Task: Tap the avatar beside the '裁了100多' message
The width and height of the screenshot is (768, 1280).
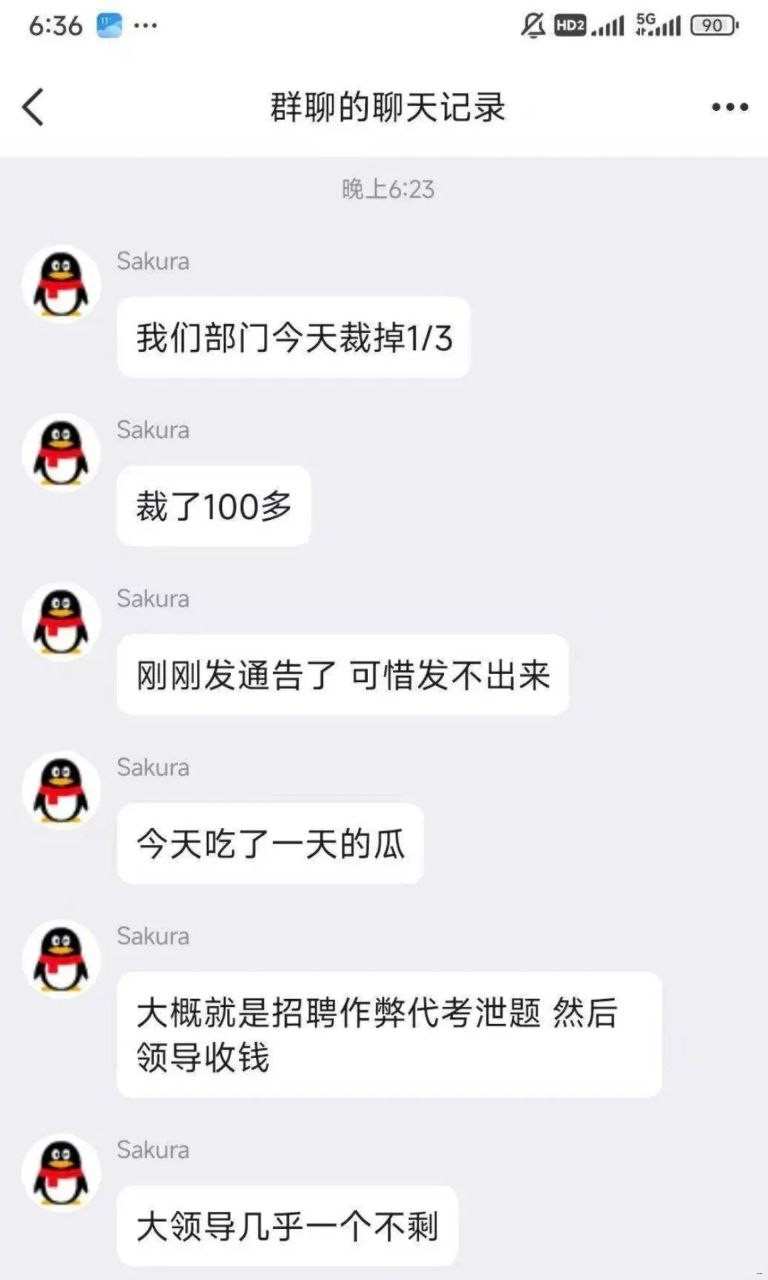Action: [60, 452]
